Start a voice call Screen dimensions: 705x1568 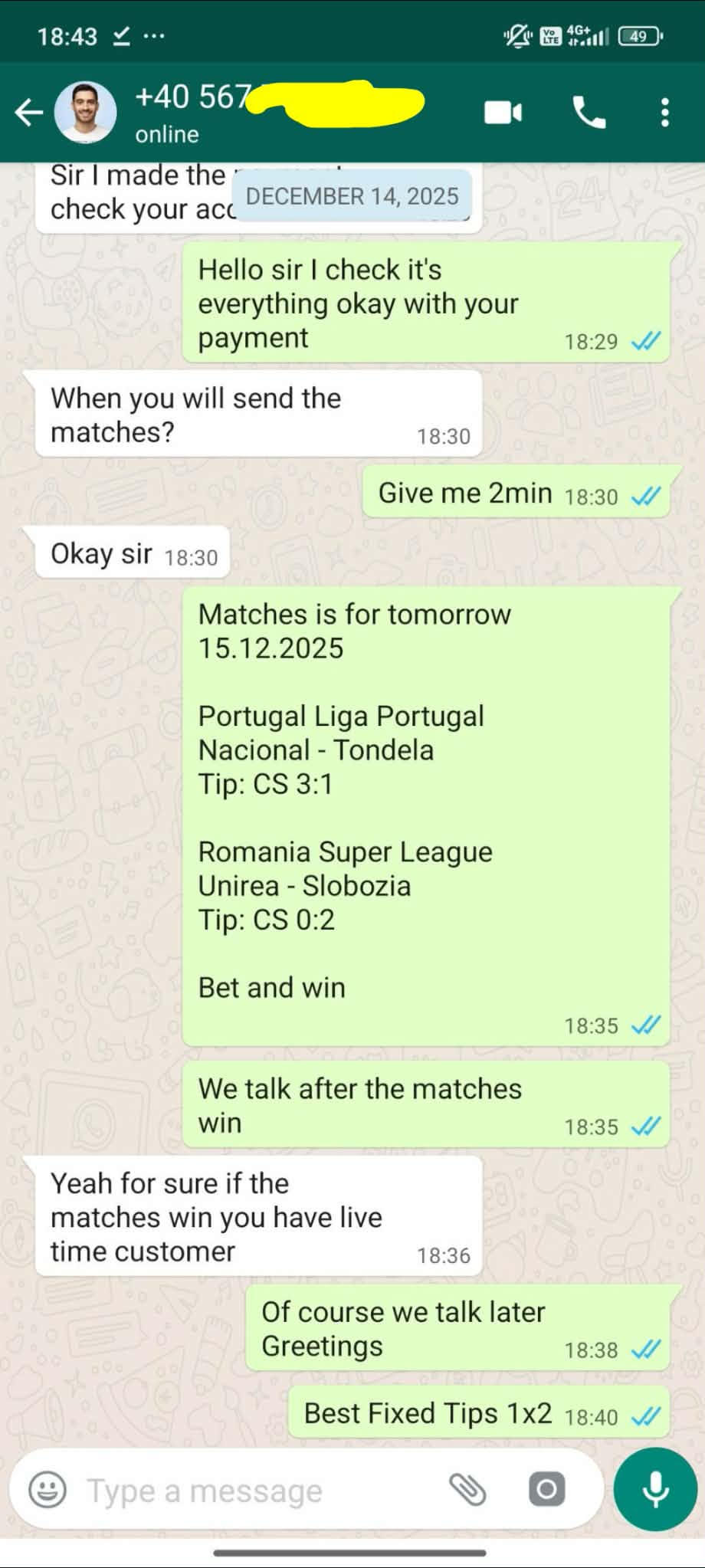click(x=589, y=113)
